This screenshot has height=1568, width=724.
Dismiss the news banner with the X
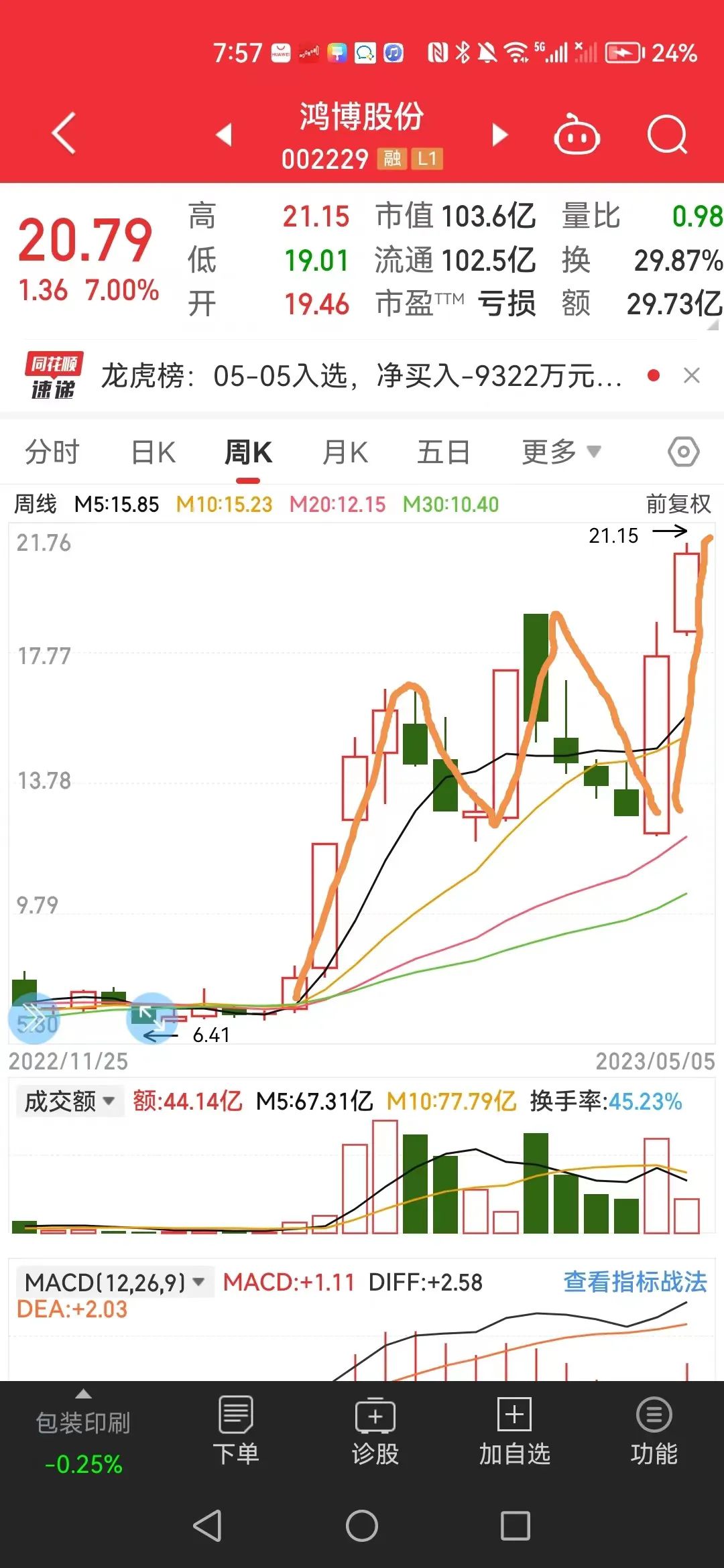point(692,375)
